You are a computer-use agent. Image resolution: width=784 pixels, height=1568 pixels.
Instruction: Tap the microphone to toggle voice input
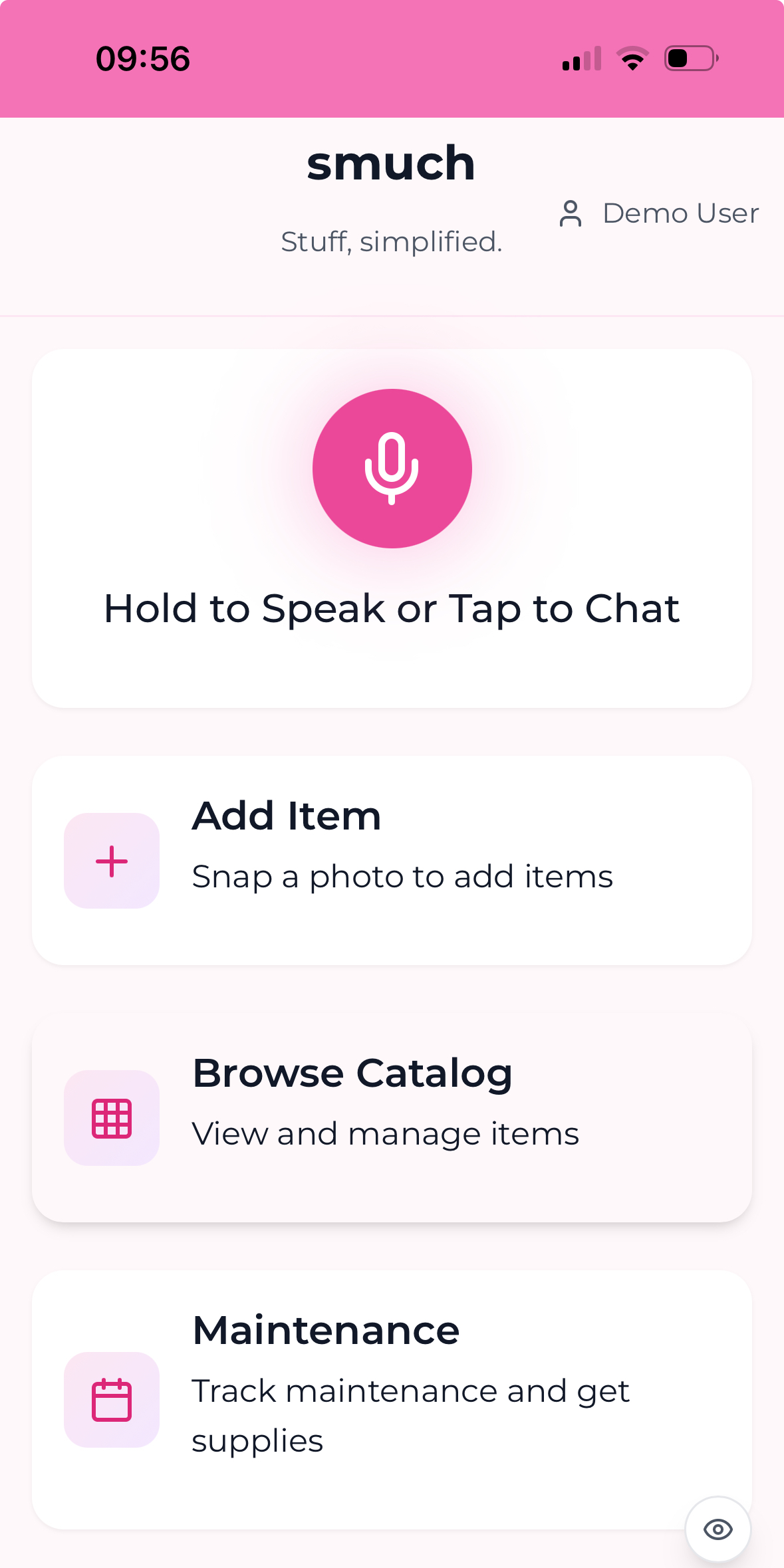pos(392,468)
